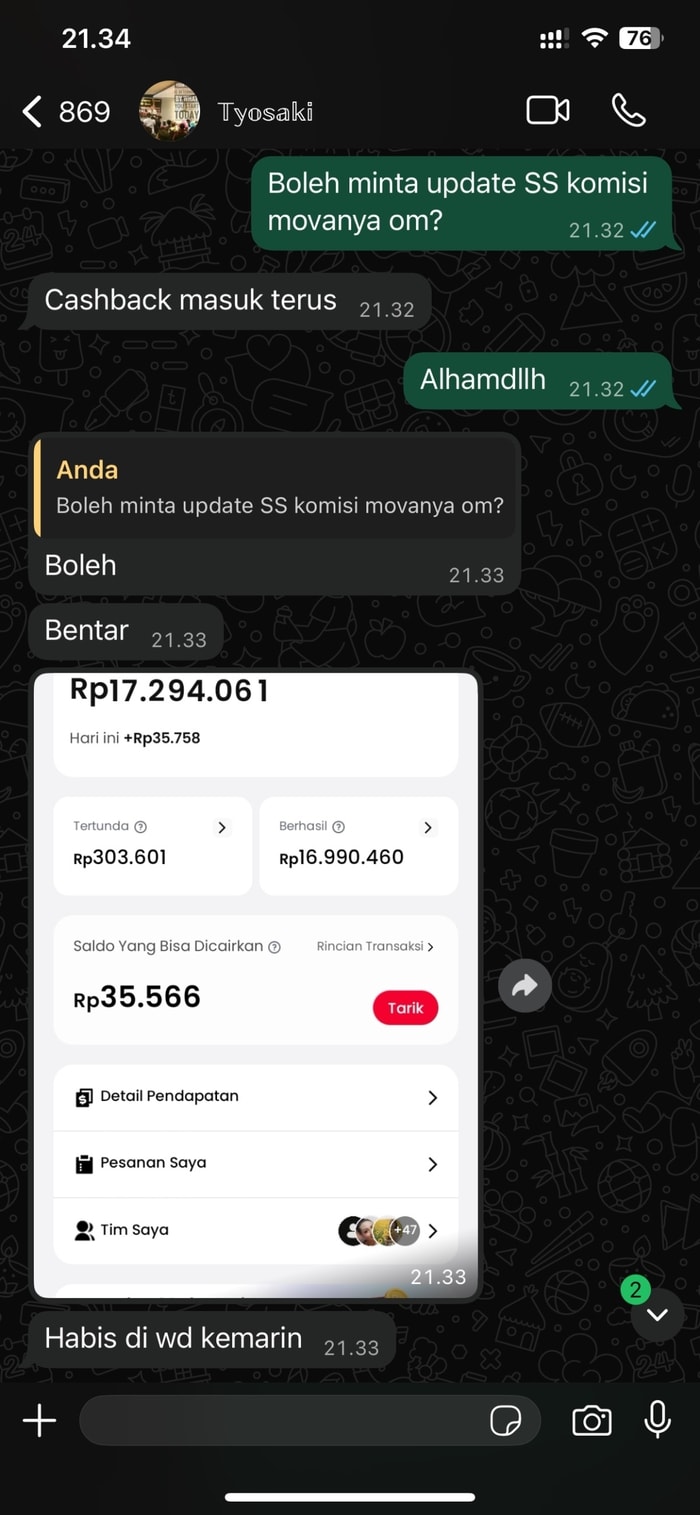The height and width of the screenshot is (1515, 700).
Task: Tap the quoted message in Boleh reply
Action: [x=276, y=488]
